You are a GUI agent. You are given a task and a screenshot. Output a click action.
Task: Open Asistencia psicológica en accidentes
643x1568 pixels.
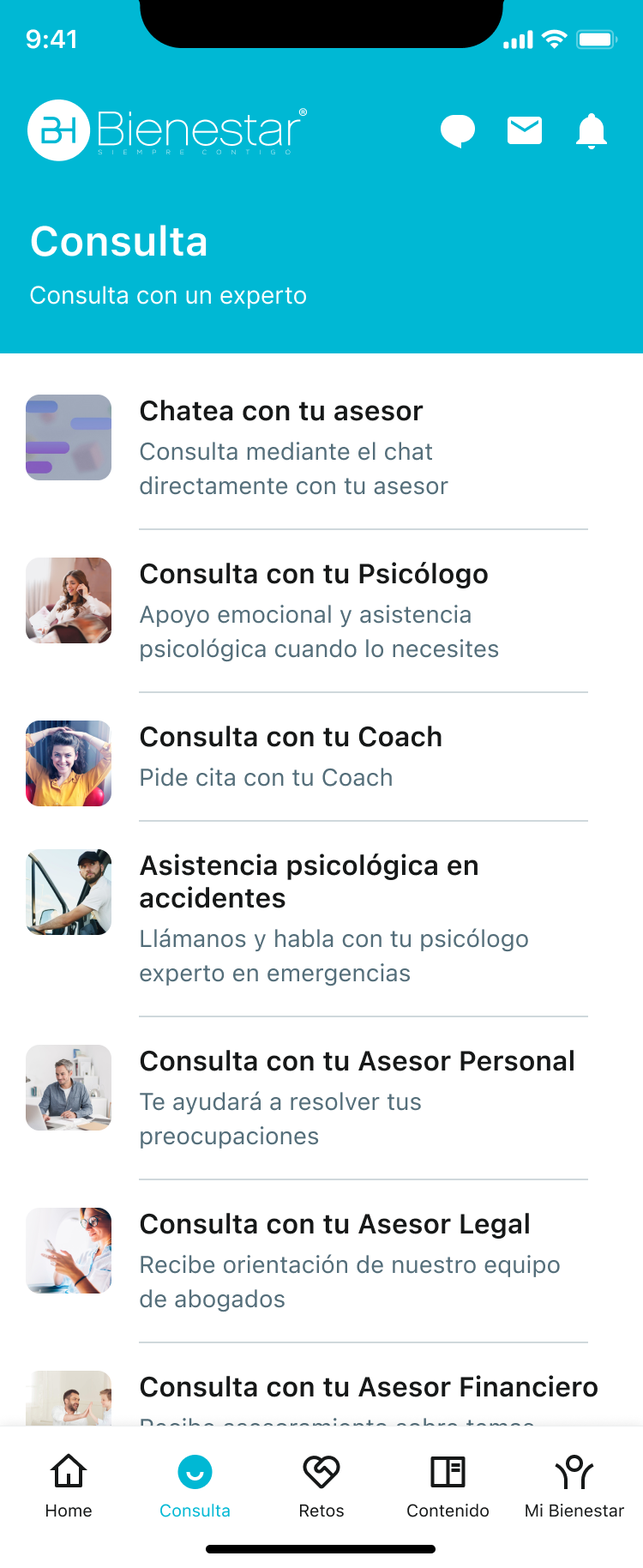tap(321, 918)
